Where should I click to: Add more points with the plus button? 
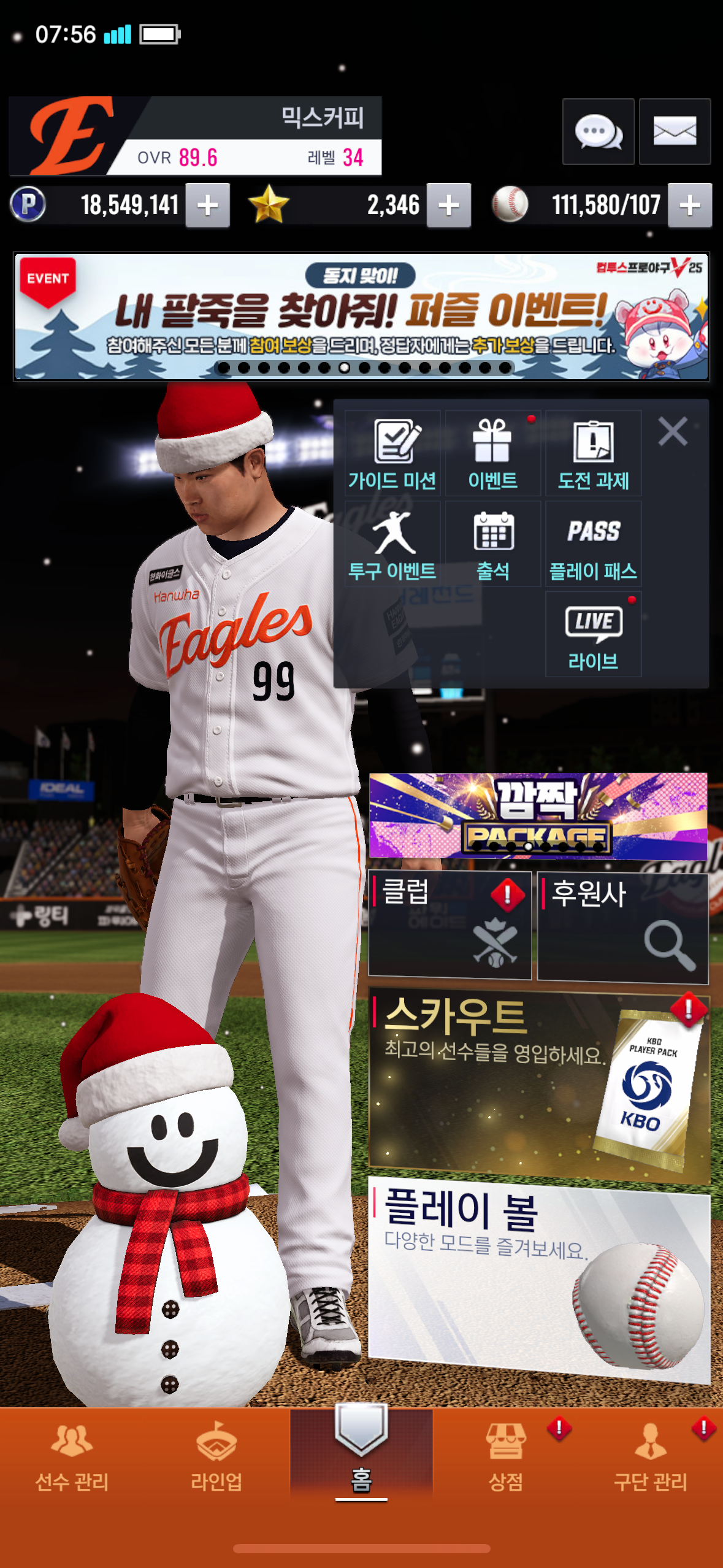click(x=208, y=206)
